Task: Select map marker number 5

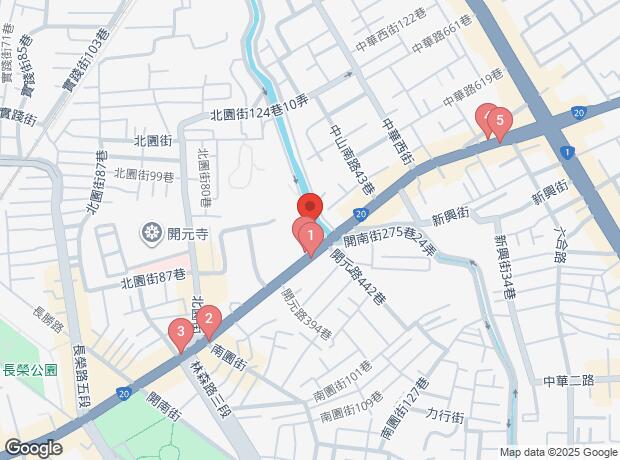Action: [499, 121]
